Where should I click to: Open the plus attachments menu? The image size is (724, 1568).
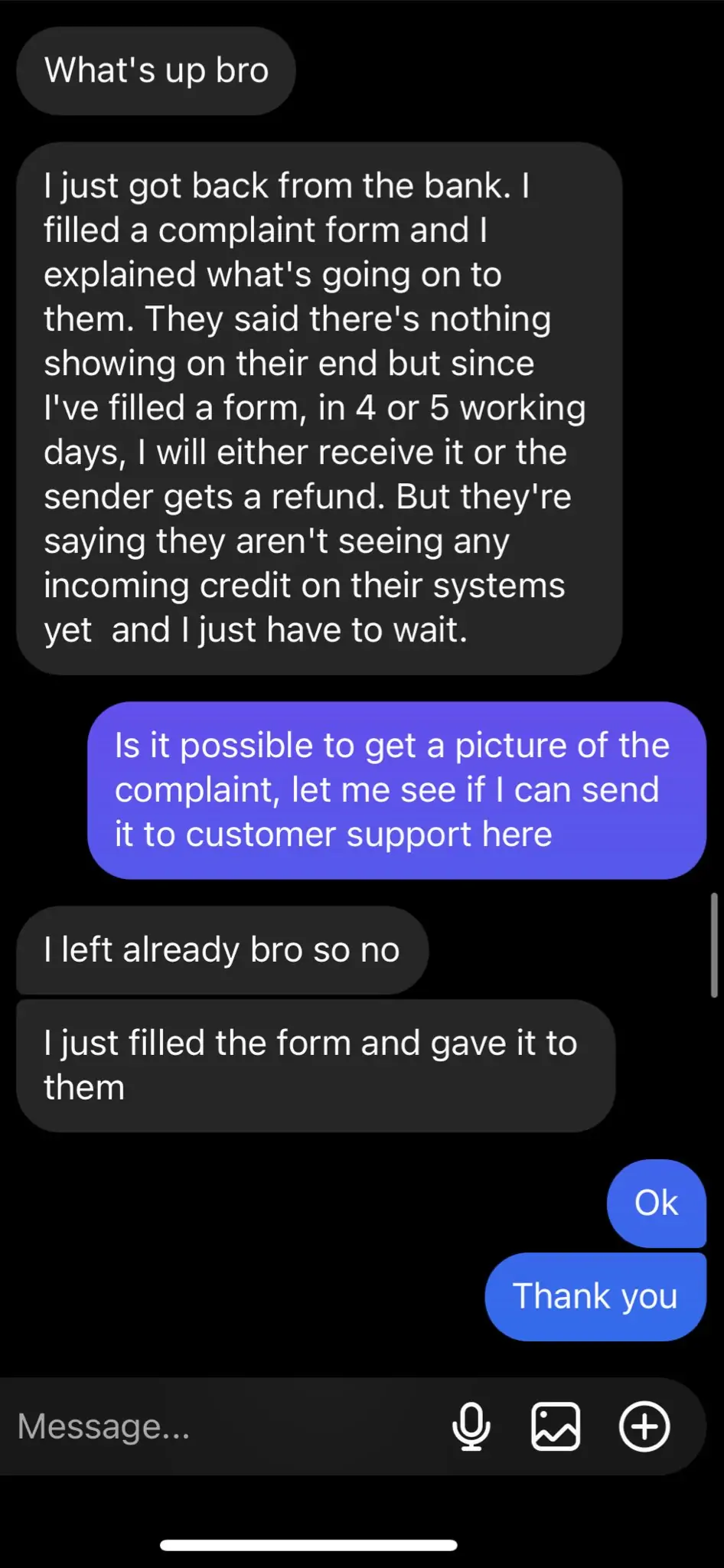pyautogui.click(x=644, y=1426)
